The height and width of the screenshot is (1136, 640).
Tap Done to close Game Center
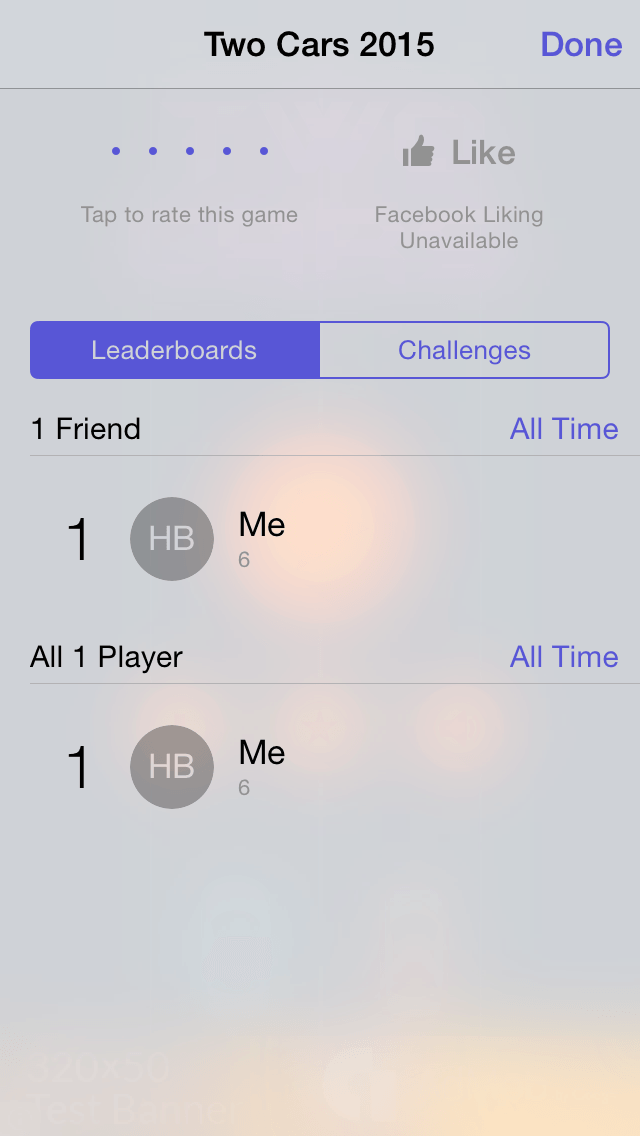coord(581,45)
